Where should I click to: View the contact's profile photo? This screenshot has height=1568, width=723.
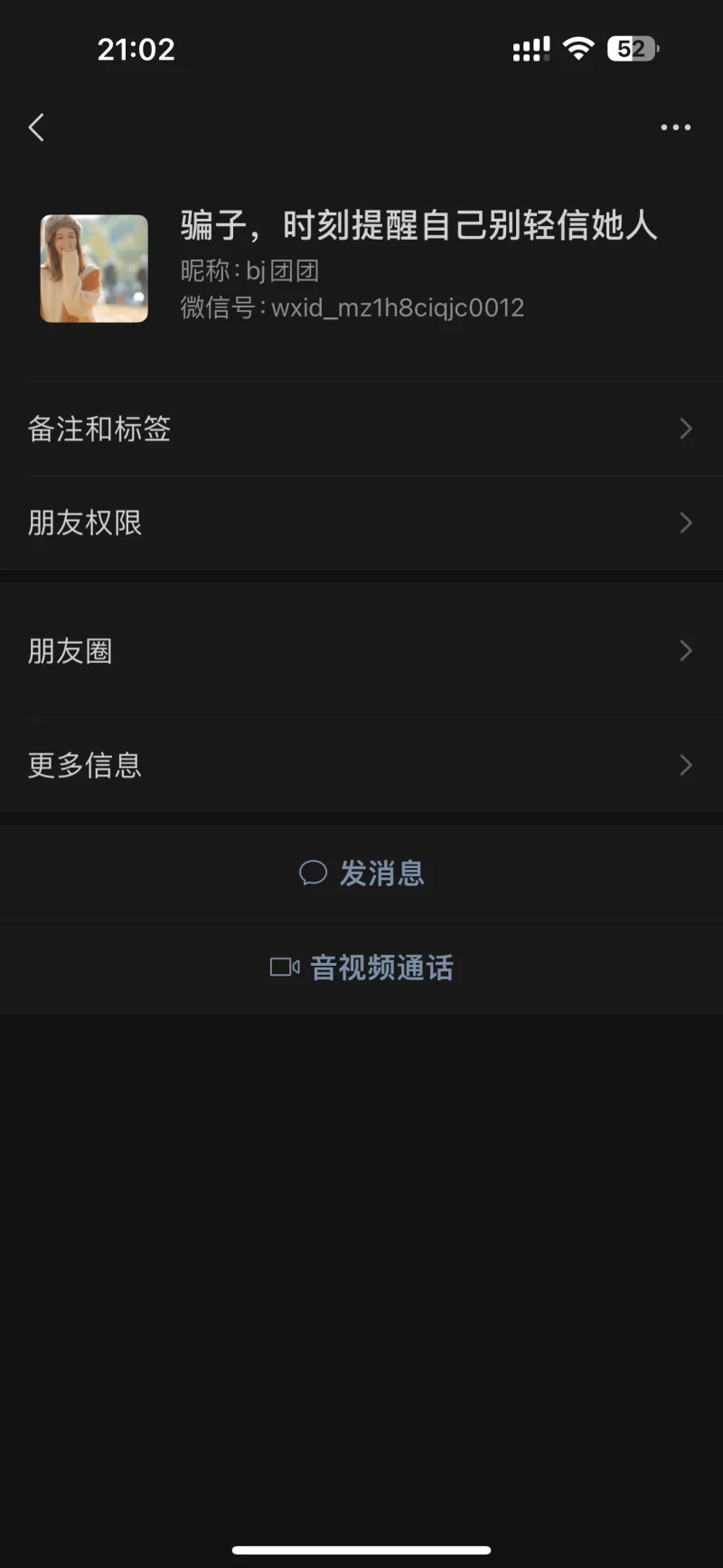point(94,269)
